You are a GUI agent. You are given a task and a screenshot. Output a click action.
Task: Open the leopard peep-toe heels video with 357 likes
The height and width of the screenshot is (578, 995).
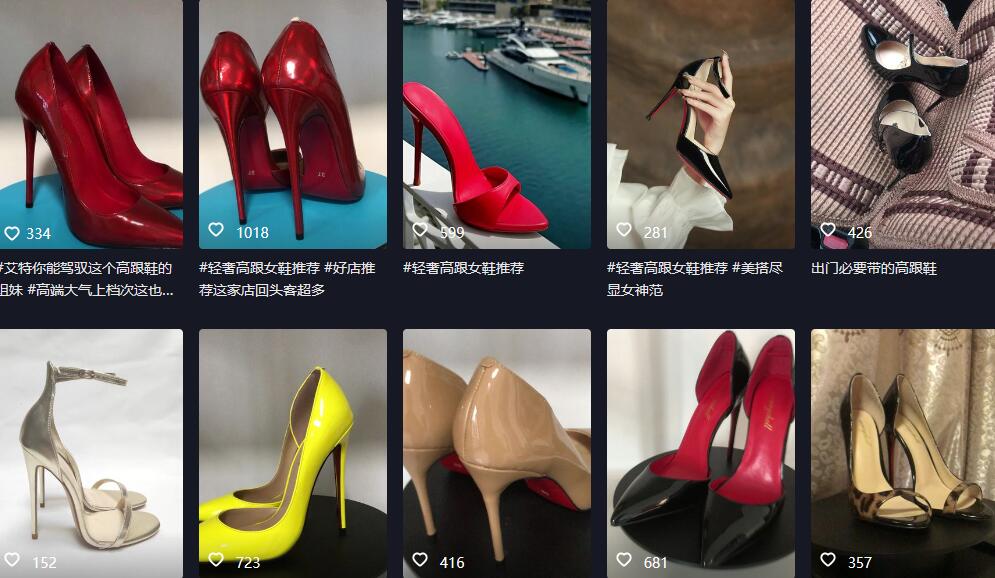point(902,450)
